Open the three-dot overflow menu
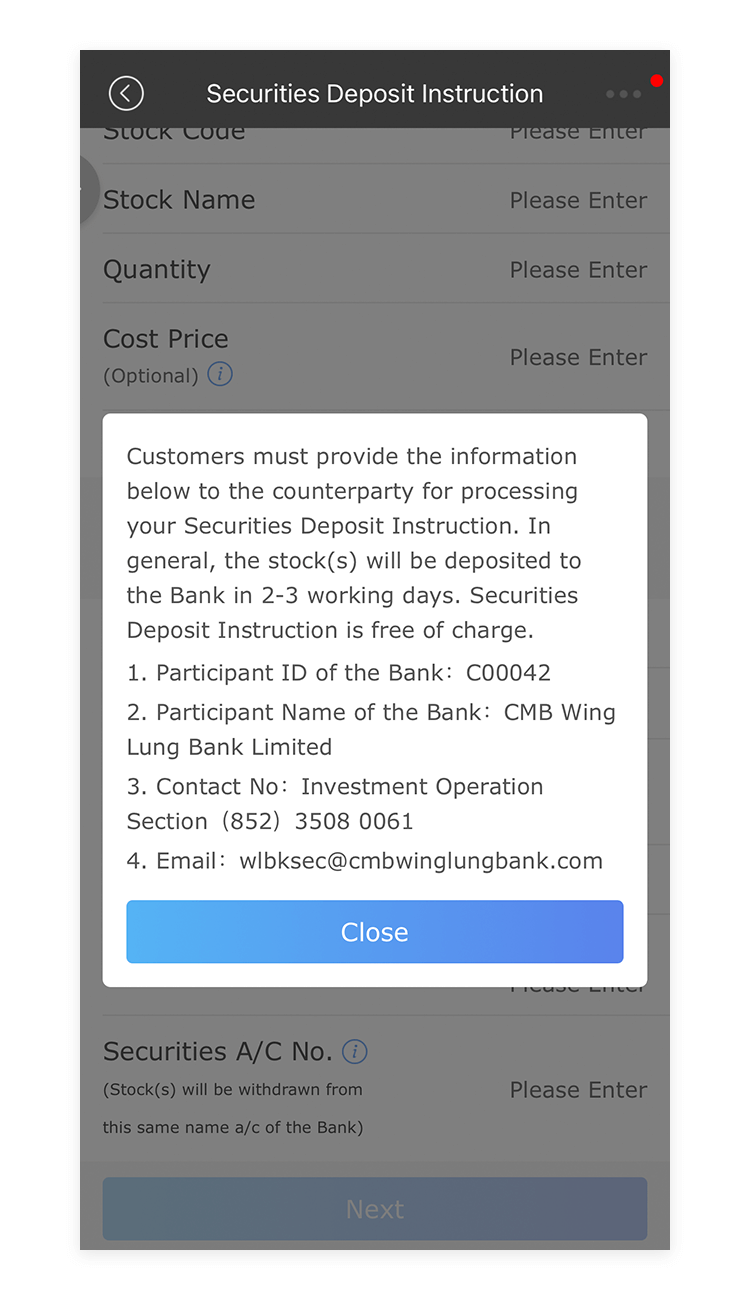Screen dimensions: 750x1300 [x=623, y=94]
